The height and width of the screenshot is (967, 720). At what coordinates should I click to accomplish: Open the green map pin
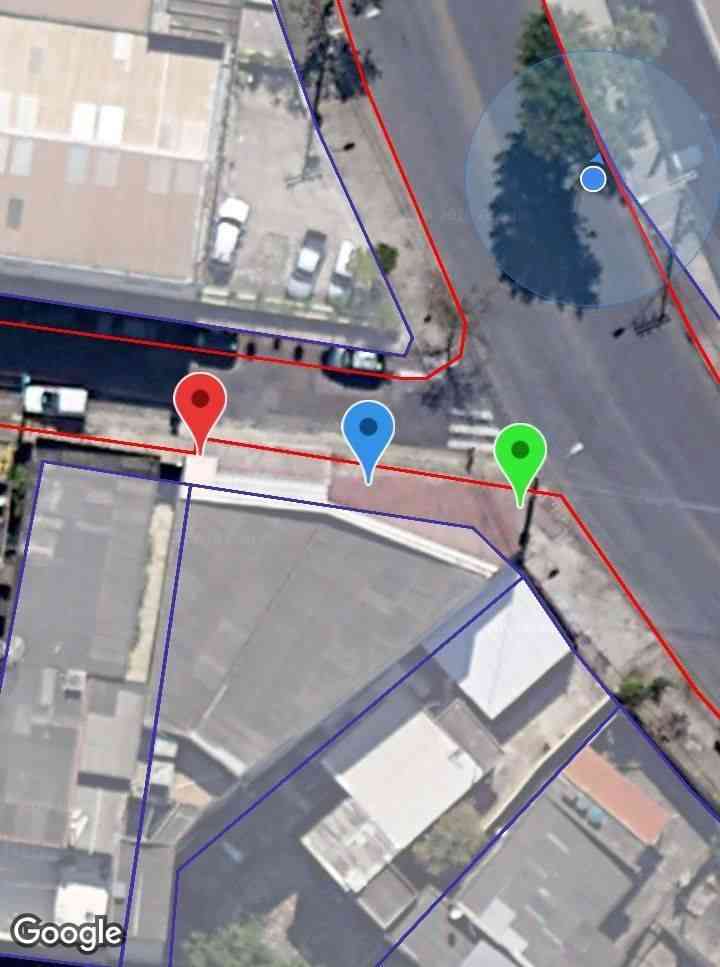click(x=520, y=454)
